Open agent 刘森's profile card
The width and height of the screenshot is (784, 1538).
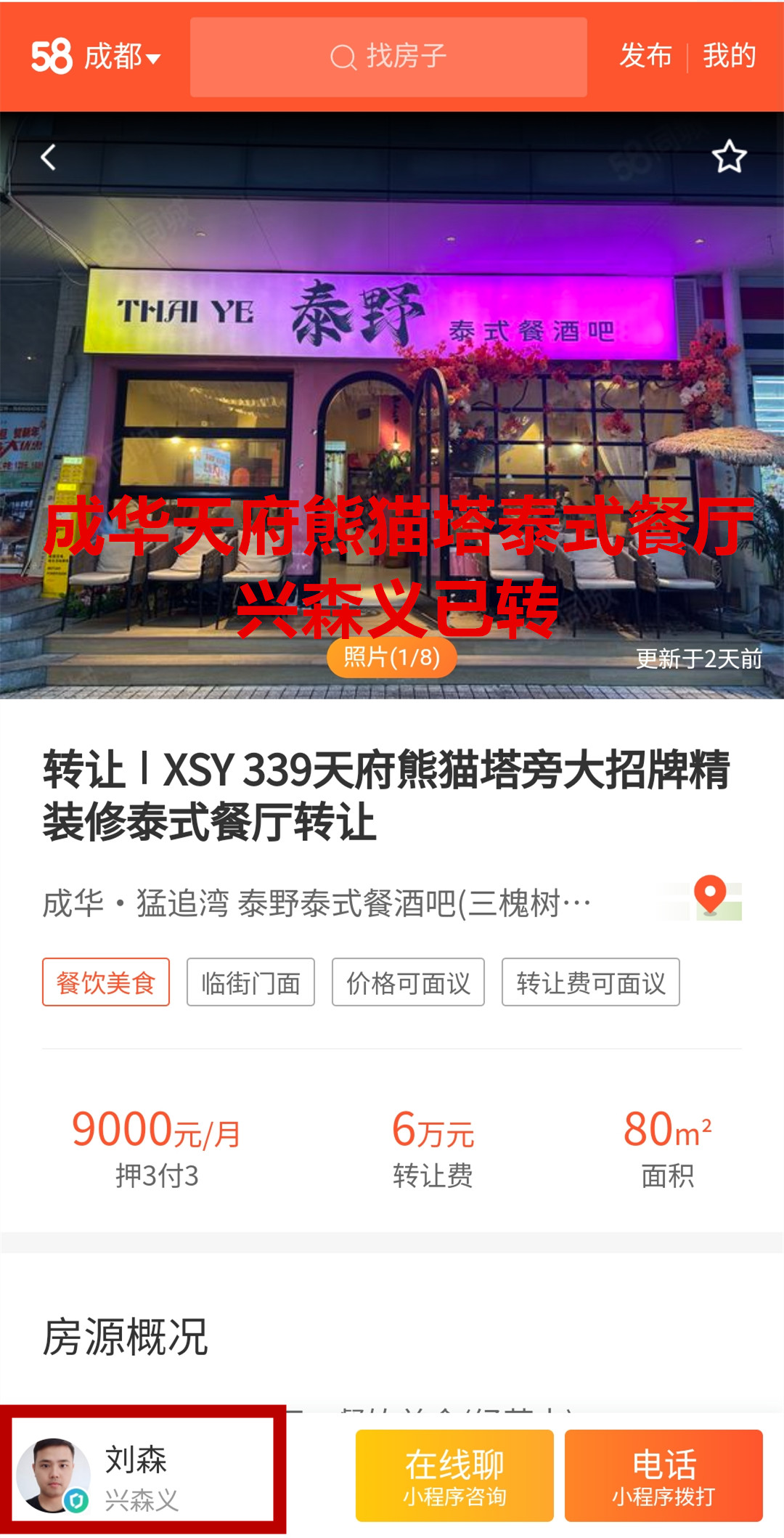click(142, 1477)
